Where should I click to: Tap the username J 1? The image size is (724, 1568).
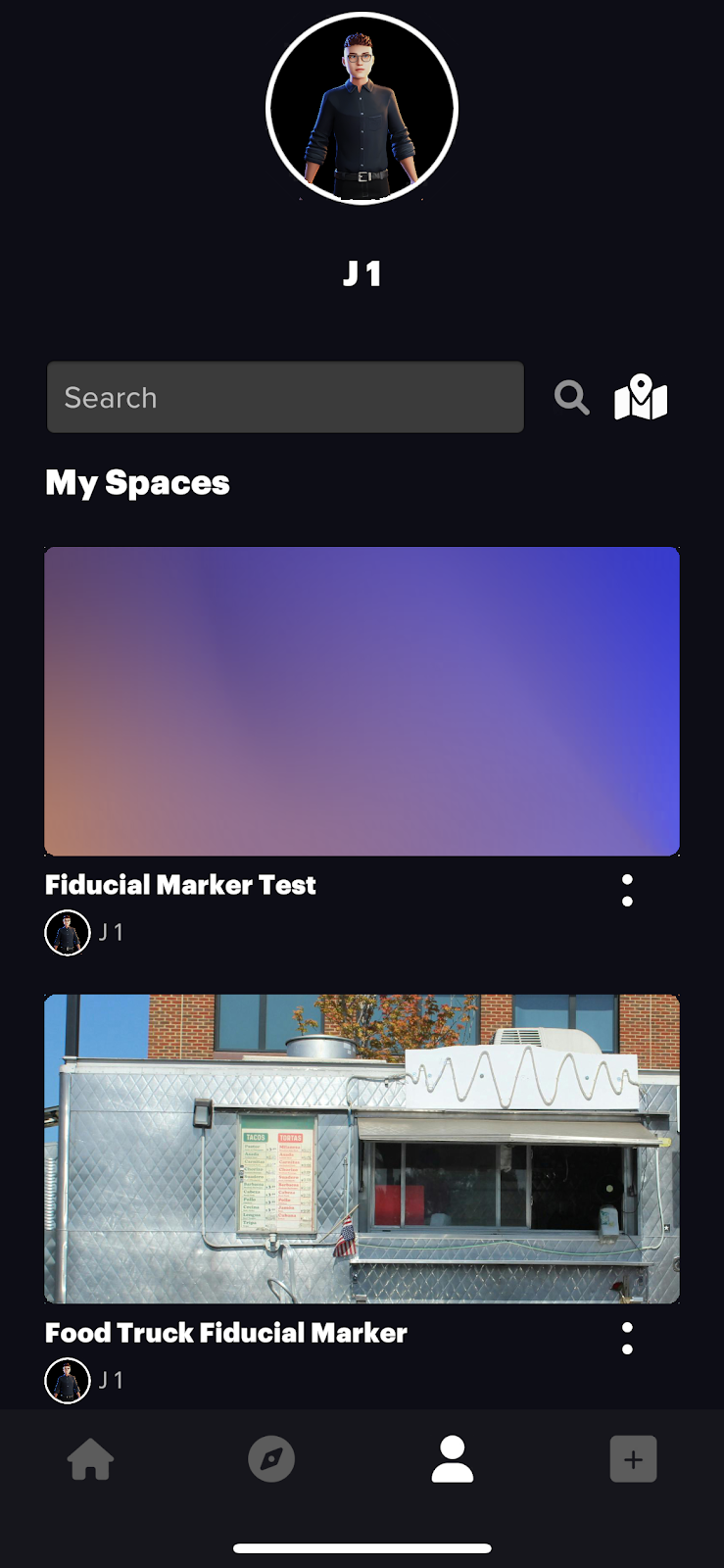pos(362,272)
